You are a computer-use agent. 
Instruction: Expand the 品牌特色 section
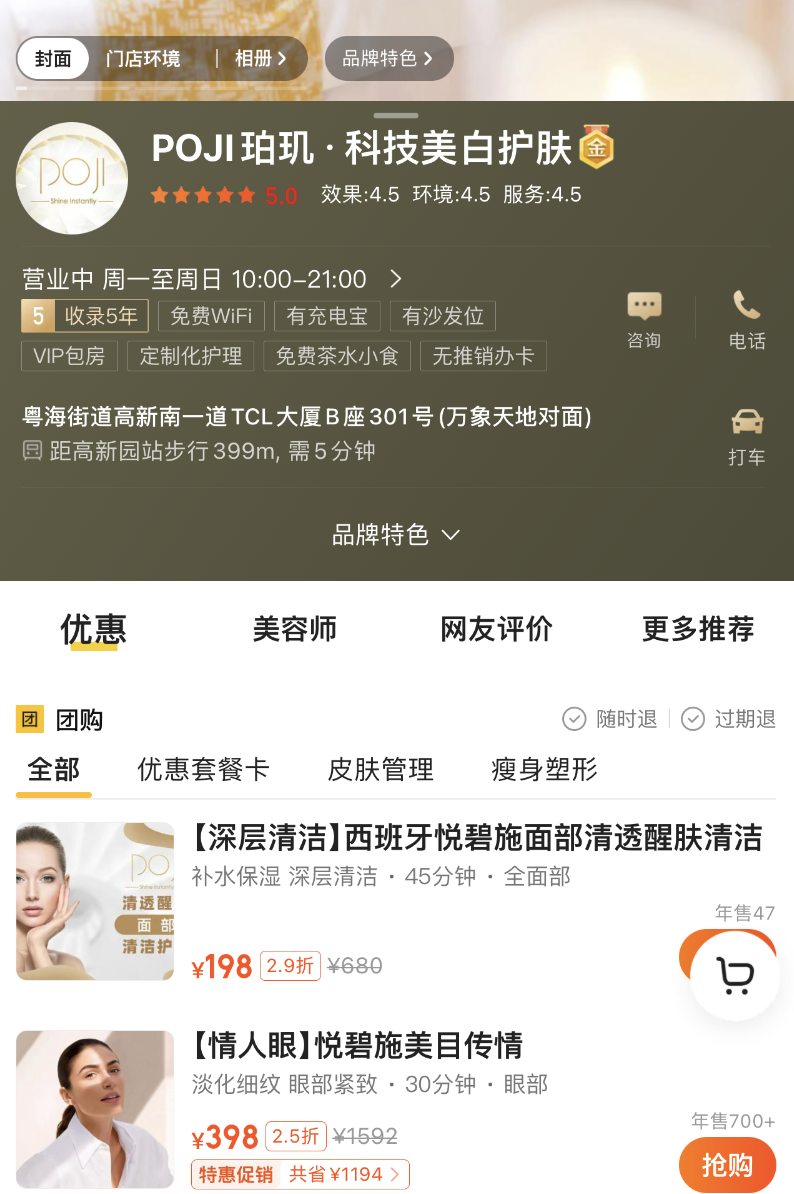click(396, 535)
